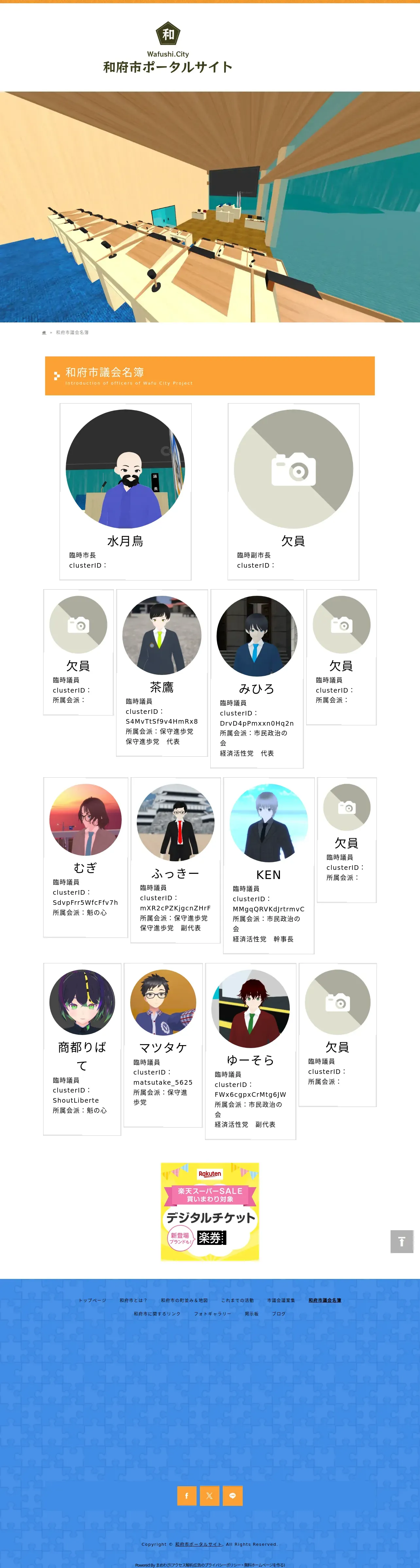Open the Rakuten デジタルチケット ad banner
Viewport: 420px width, 1568px height.
point(209,1211)
